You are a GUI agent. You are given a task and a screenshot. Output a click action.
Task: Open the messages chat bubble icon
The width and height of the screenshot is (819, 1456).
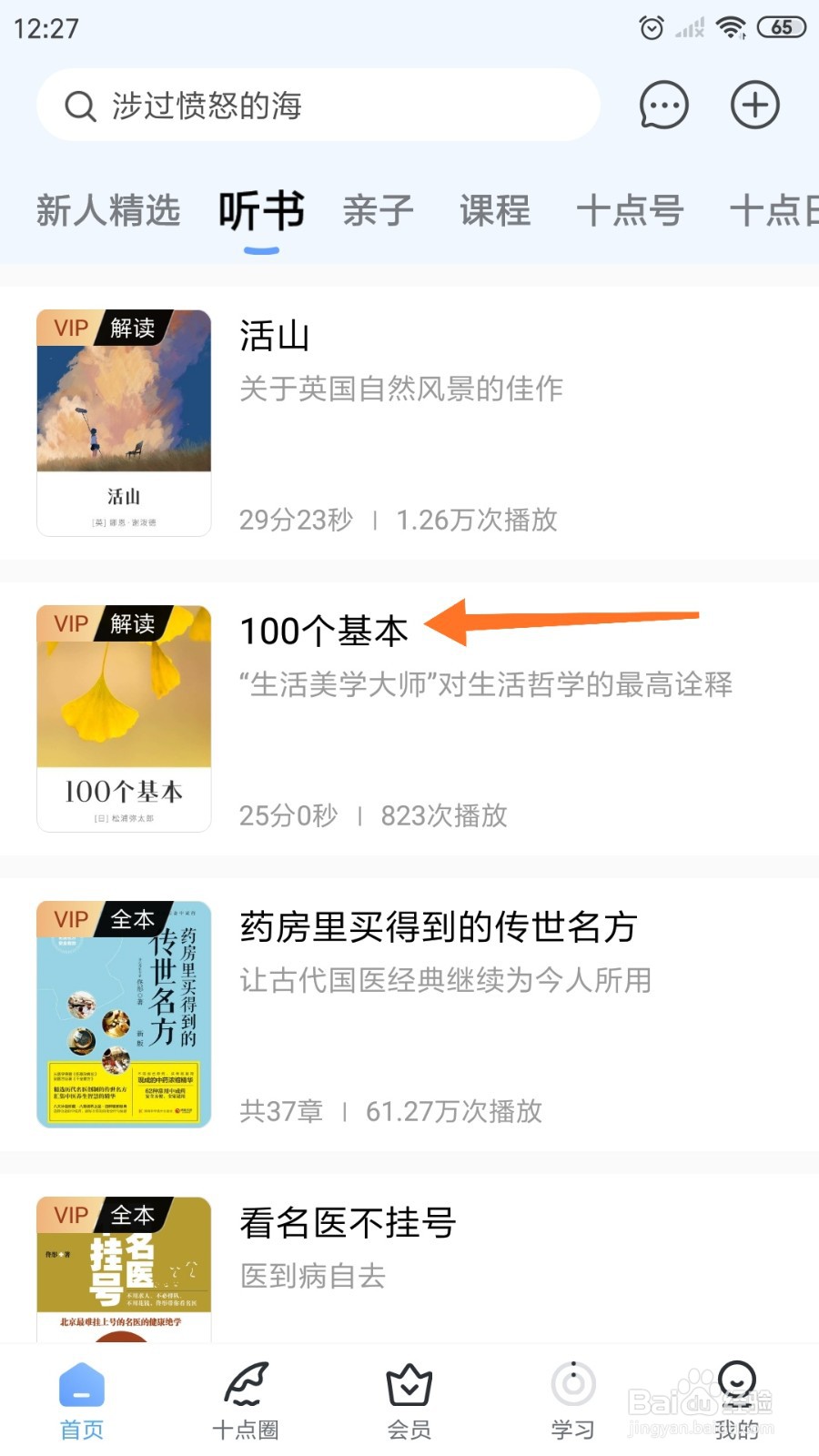click(663, 106)
